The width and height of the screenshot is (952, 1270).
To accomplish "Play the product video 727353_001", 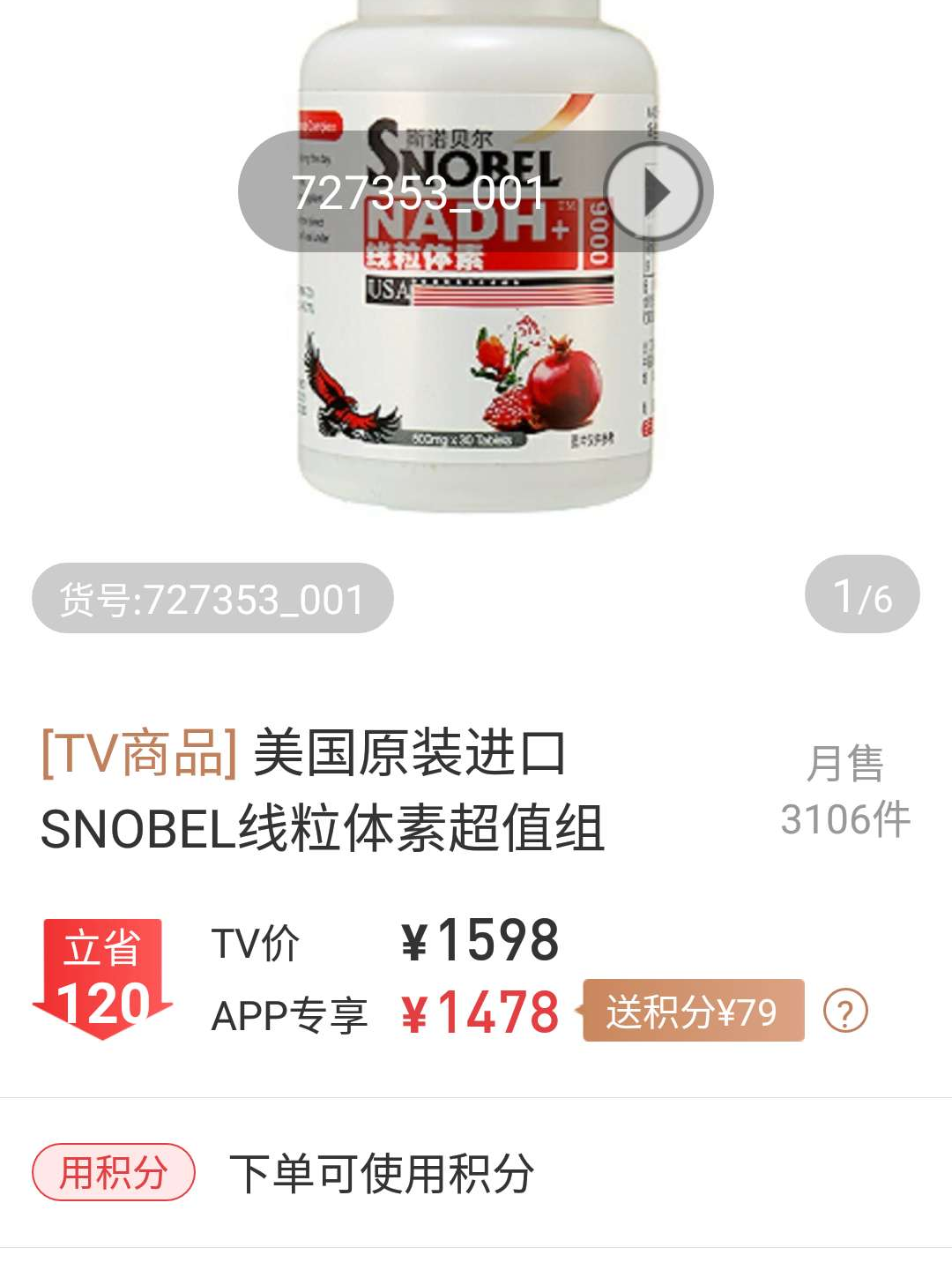I will [656, 192].
